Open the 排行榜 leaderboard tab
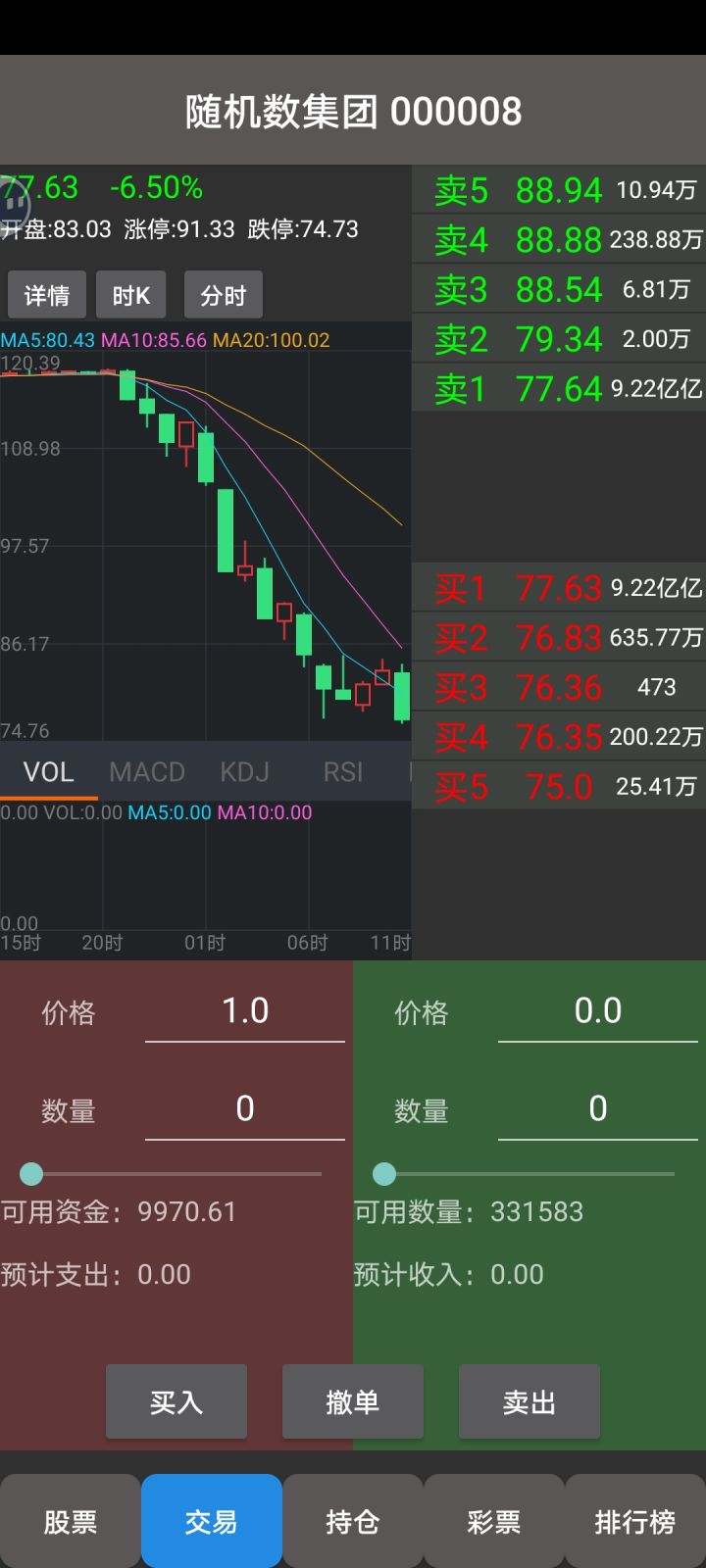 tap(635, 1521)
